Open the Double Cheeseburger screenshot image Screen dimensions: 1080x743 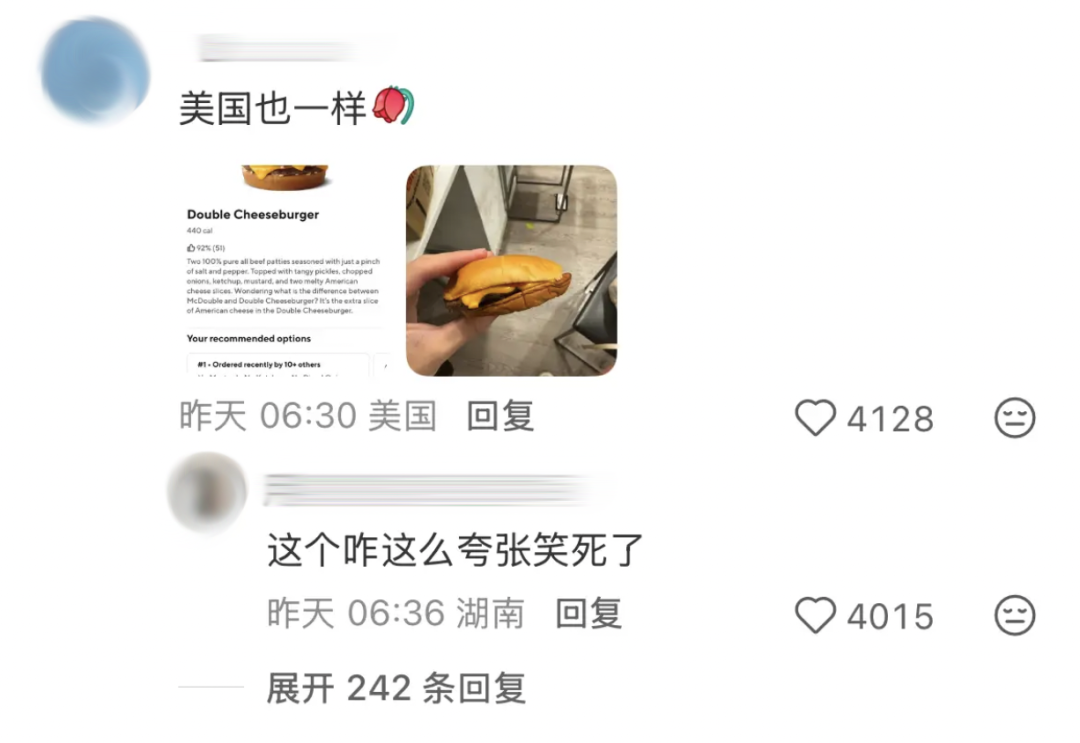(285, 270)
